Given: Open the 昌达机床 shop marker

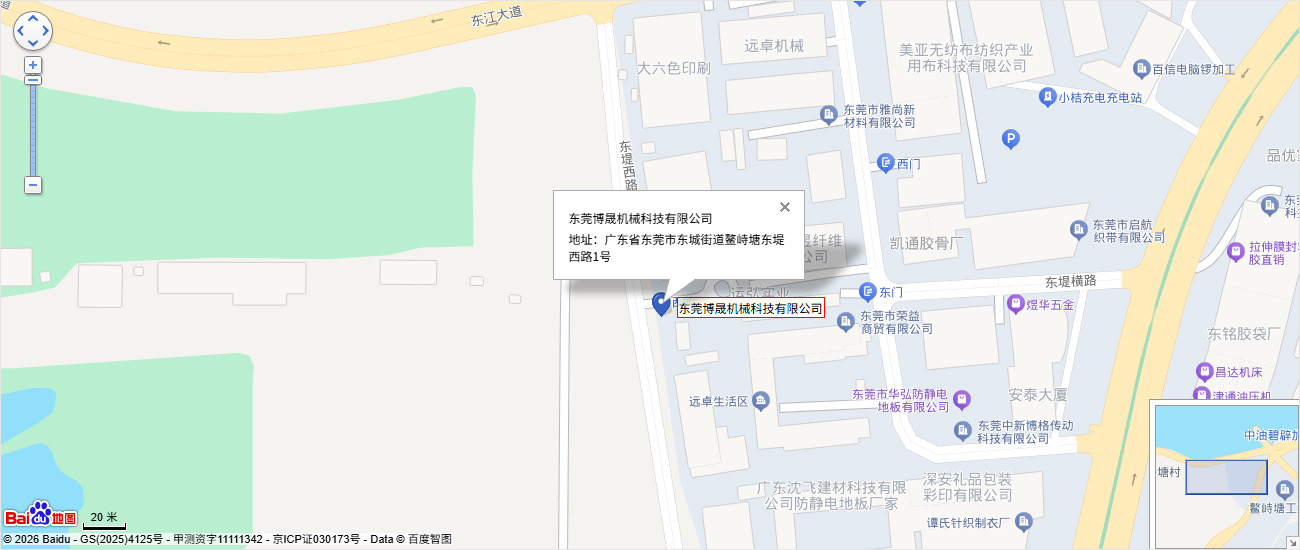Looking at the screenshot, I should pyautogui.click(x=1204, y=371).
